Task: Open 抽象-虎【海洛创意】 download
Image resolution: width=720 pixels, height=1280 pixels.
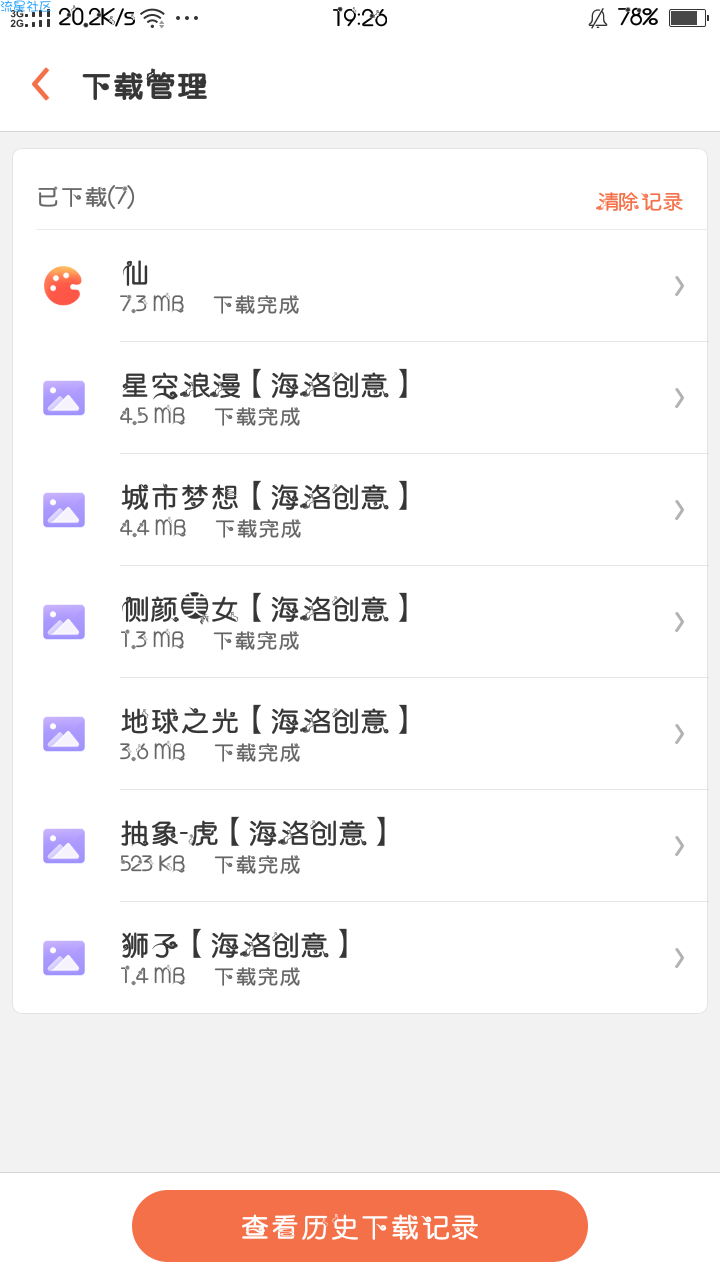Action: [x=360, y=846]
